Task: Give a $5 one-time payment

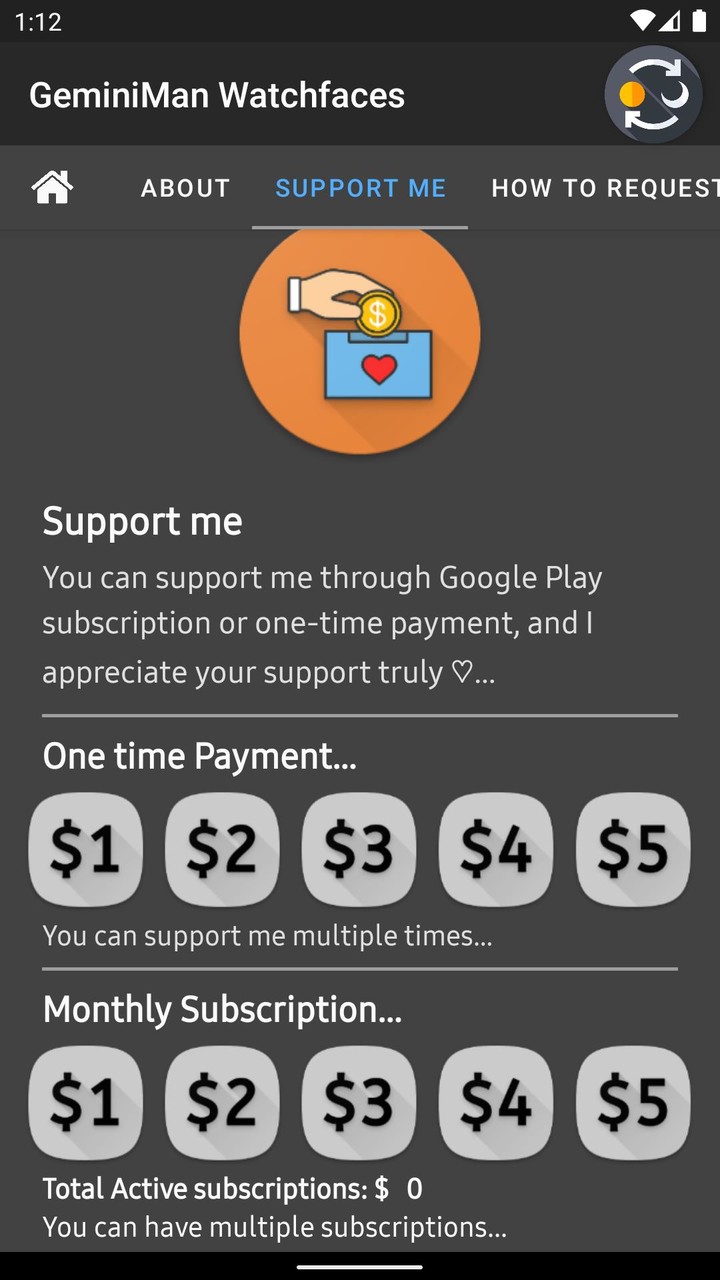Action: pyautogui.click(x=633, y=849)
